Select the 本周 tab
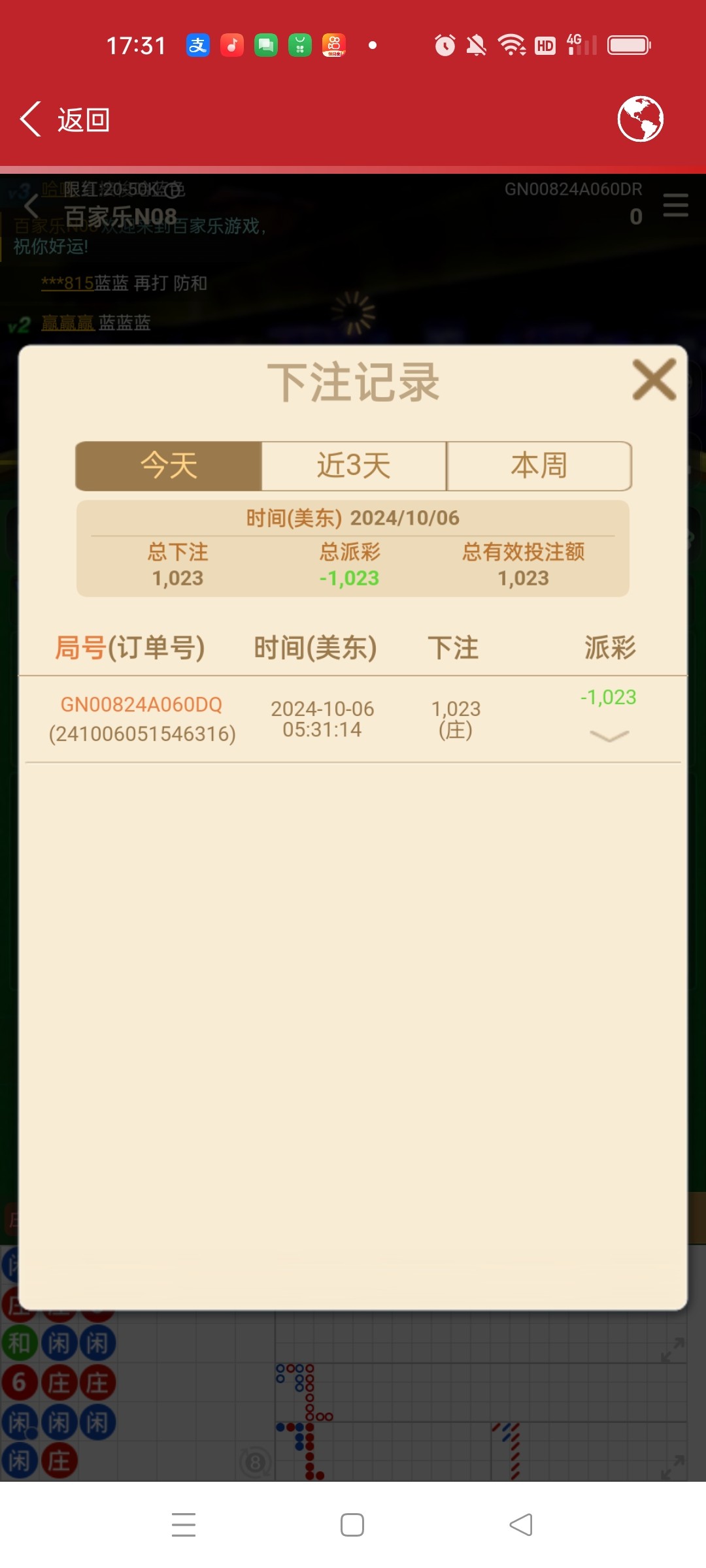The width and height of the screenshot is (706, 1568). [x=539, y=466]
